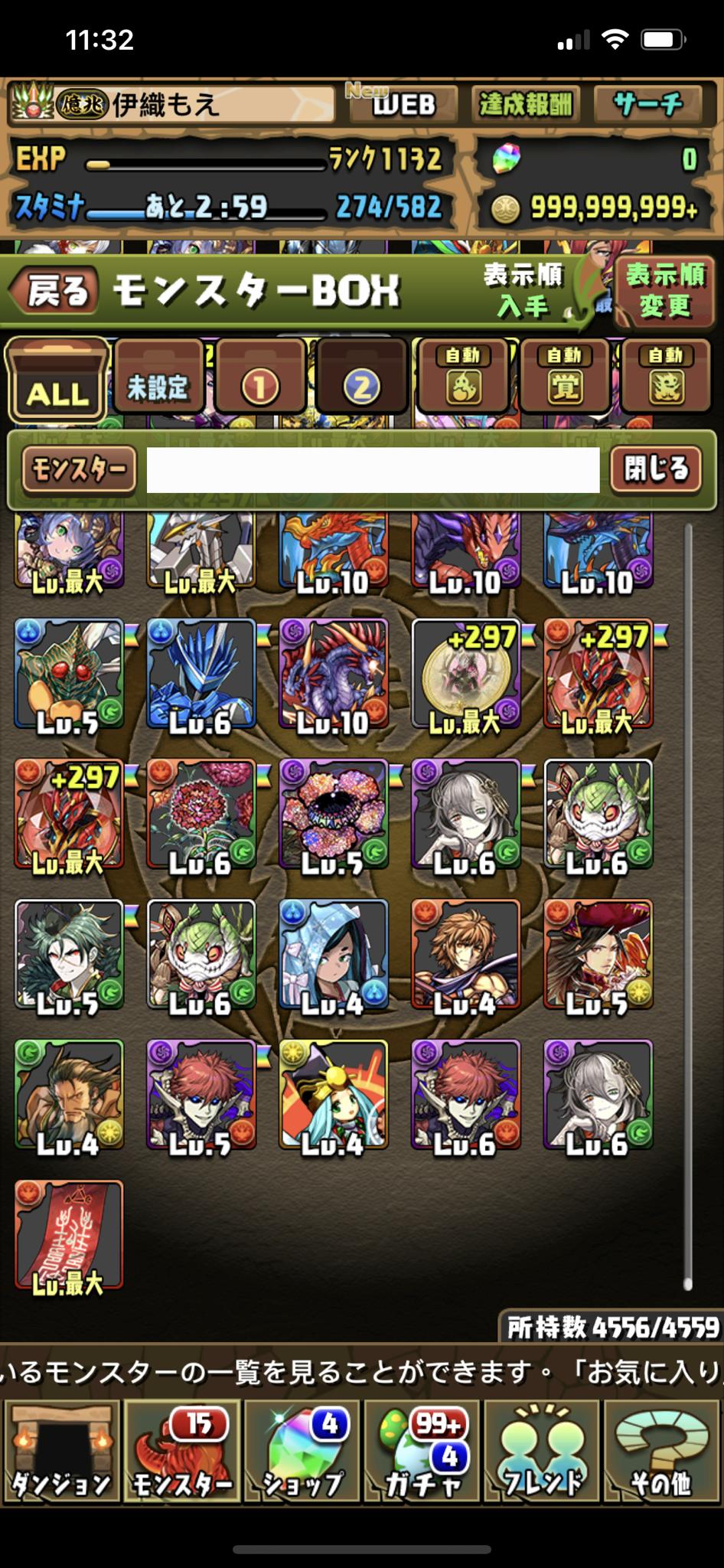Tap the 戻る back button
724x1568 pixels.
pyautogui.click(x=54, y=292)
